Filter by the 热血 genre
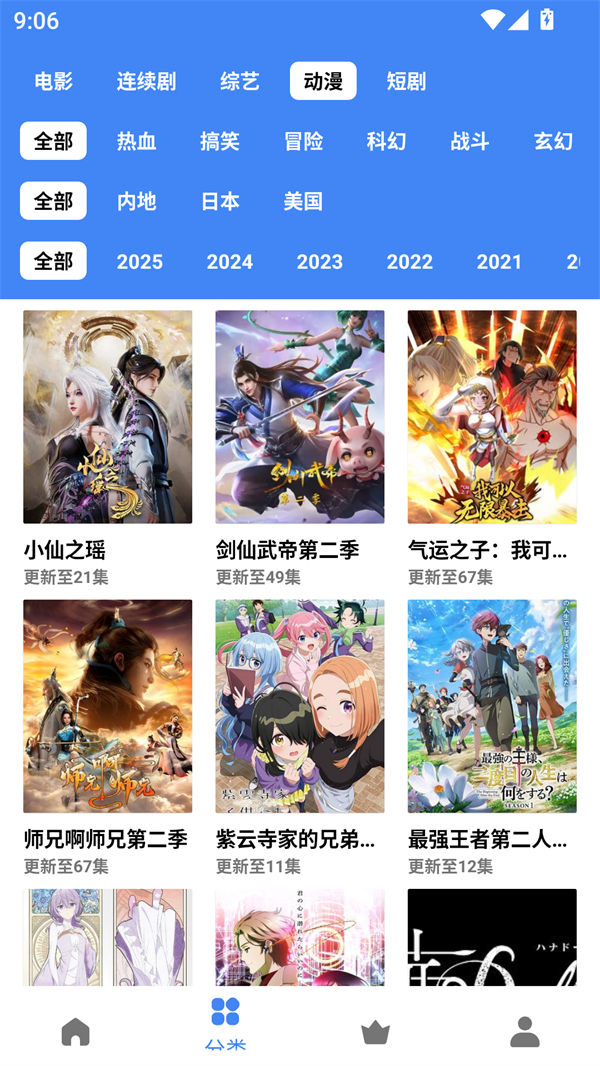 tap(137, 141)
